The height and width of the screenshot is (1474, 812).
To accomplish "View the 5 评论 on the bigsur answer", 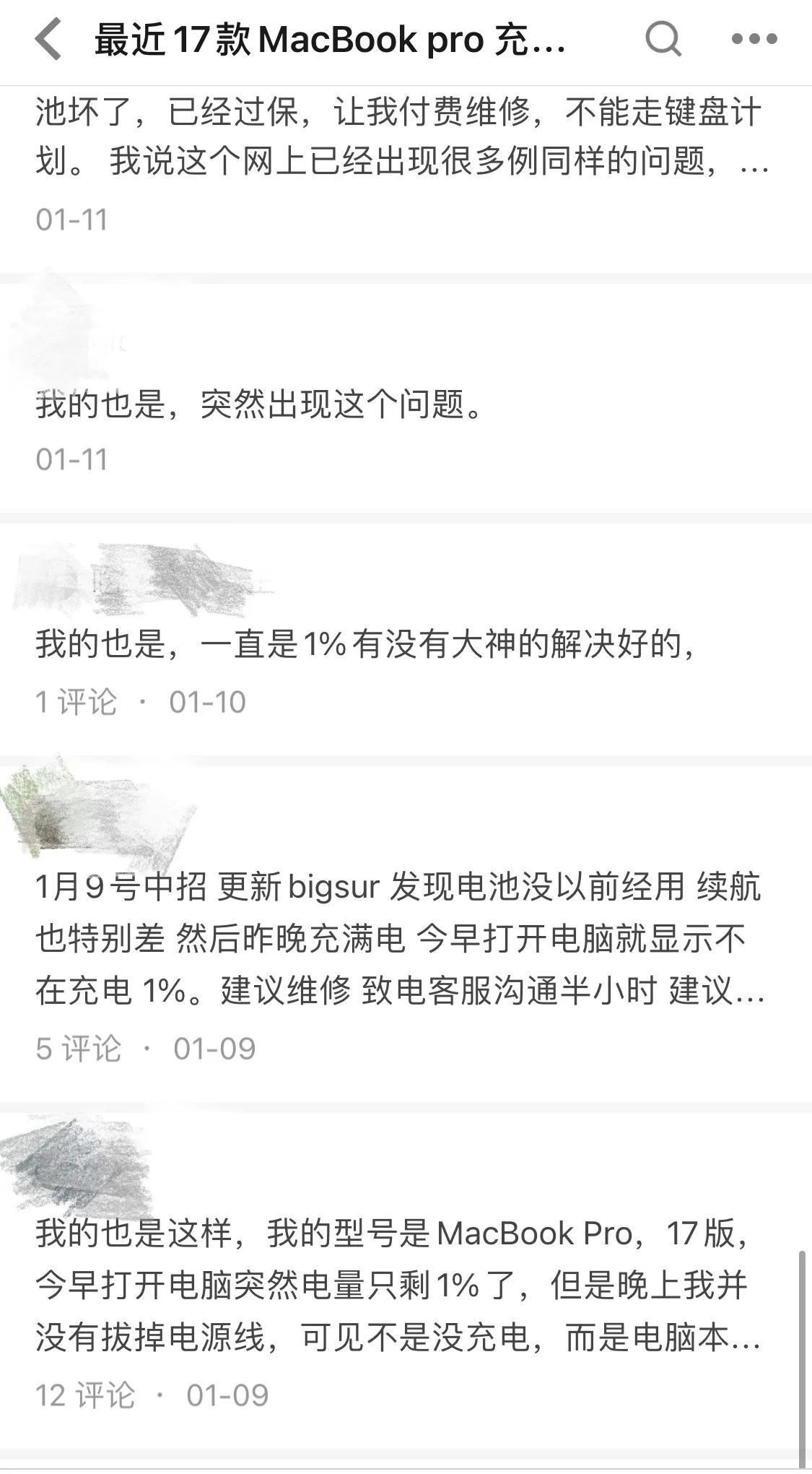I will (79, 1049).
